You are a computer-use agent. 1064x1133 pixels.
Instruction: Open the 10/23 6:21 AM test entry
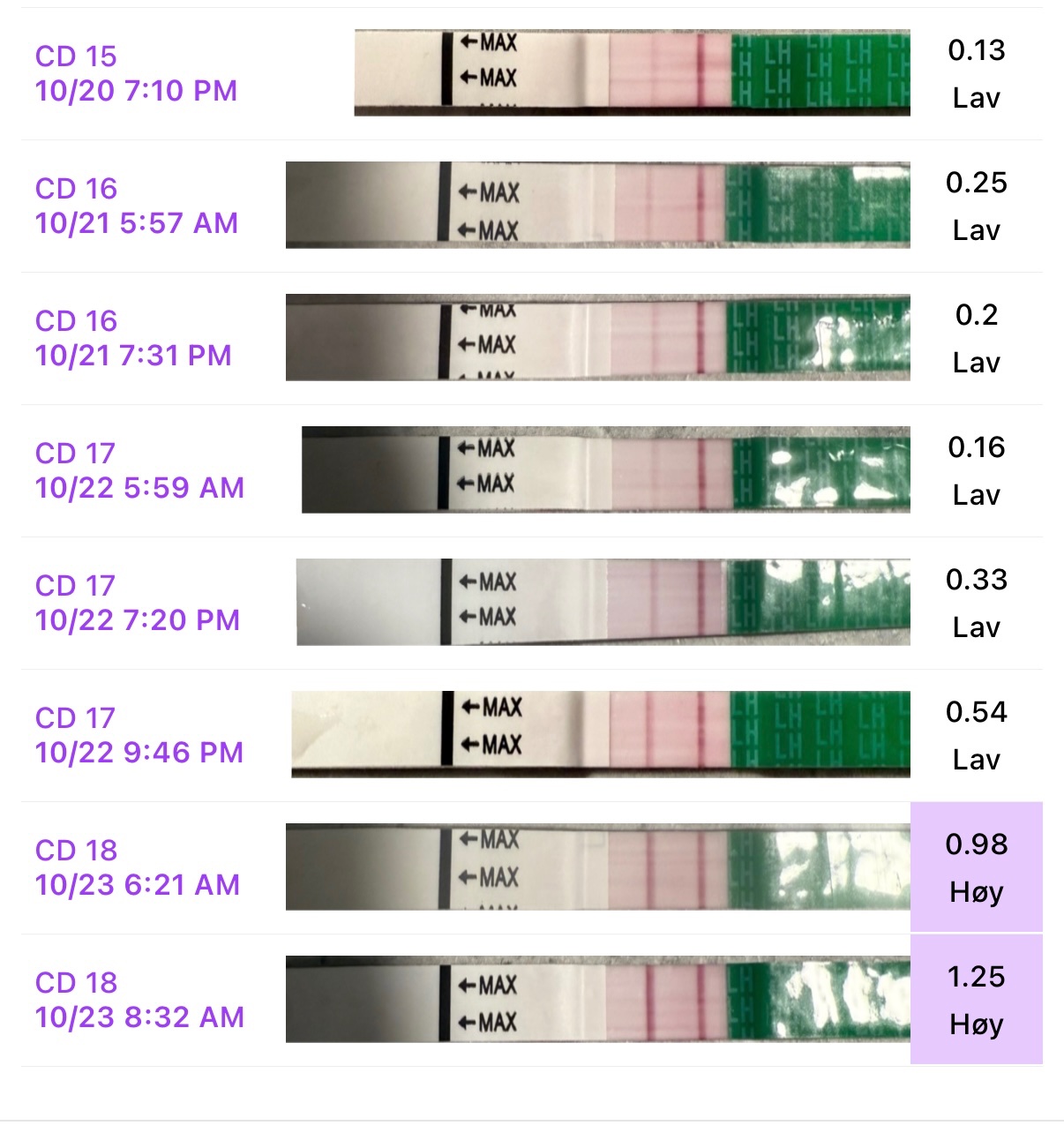138,867
